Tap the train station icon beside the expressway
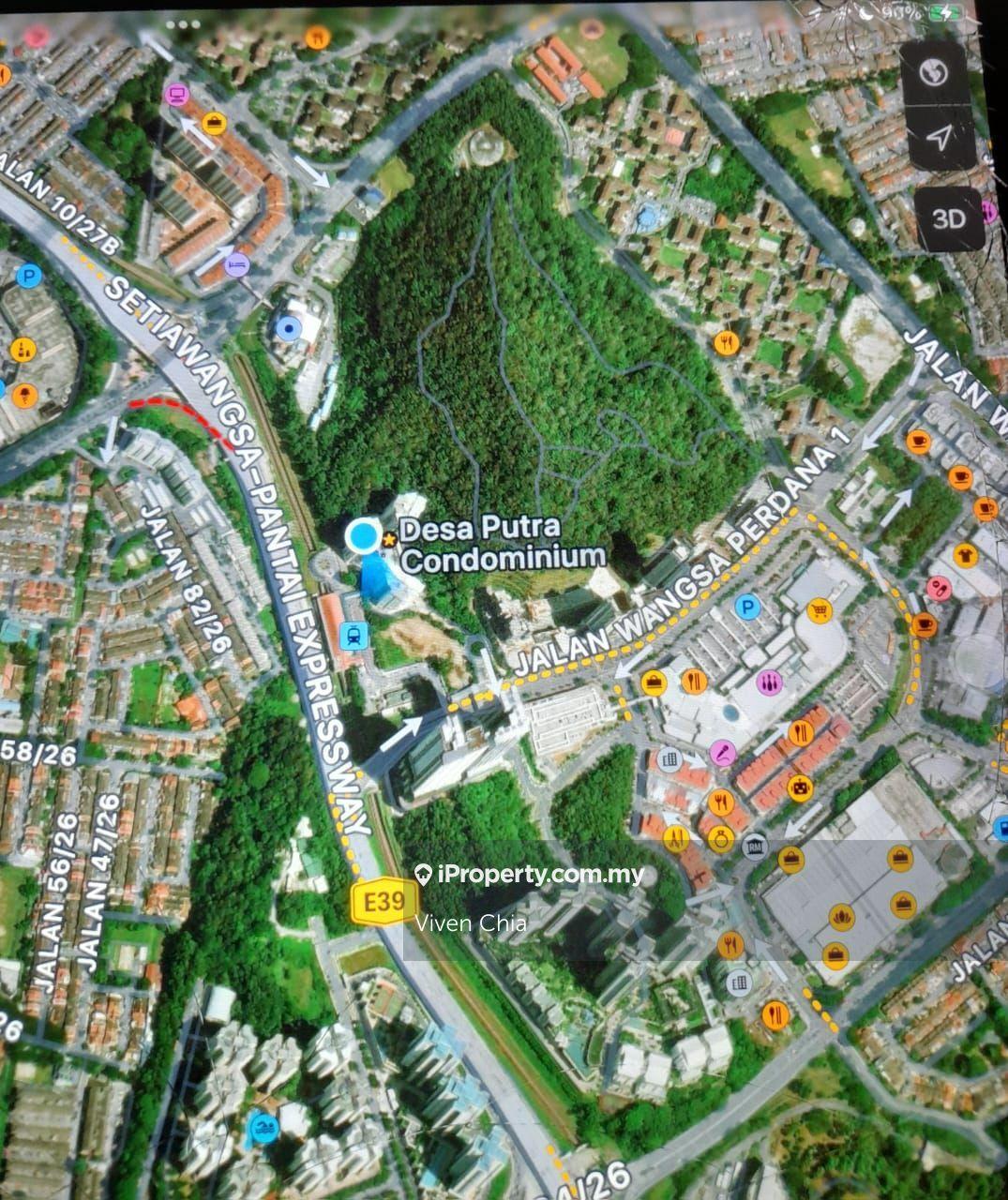The image size is (1008, 1200). pyautogui.click(x=354, y=636)
